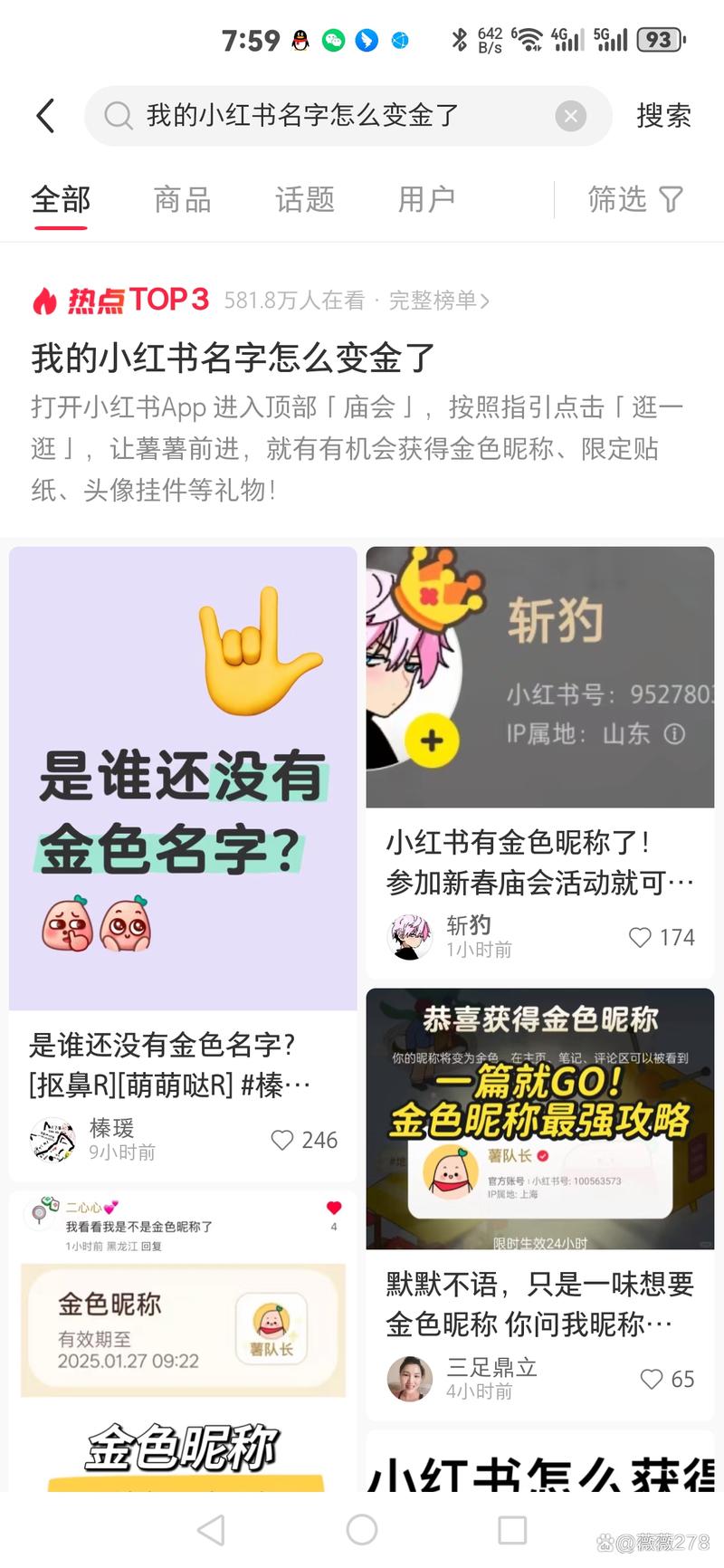Open the 完整榜单 full hot list
The image size is (724, 1568).
(439, 301)
